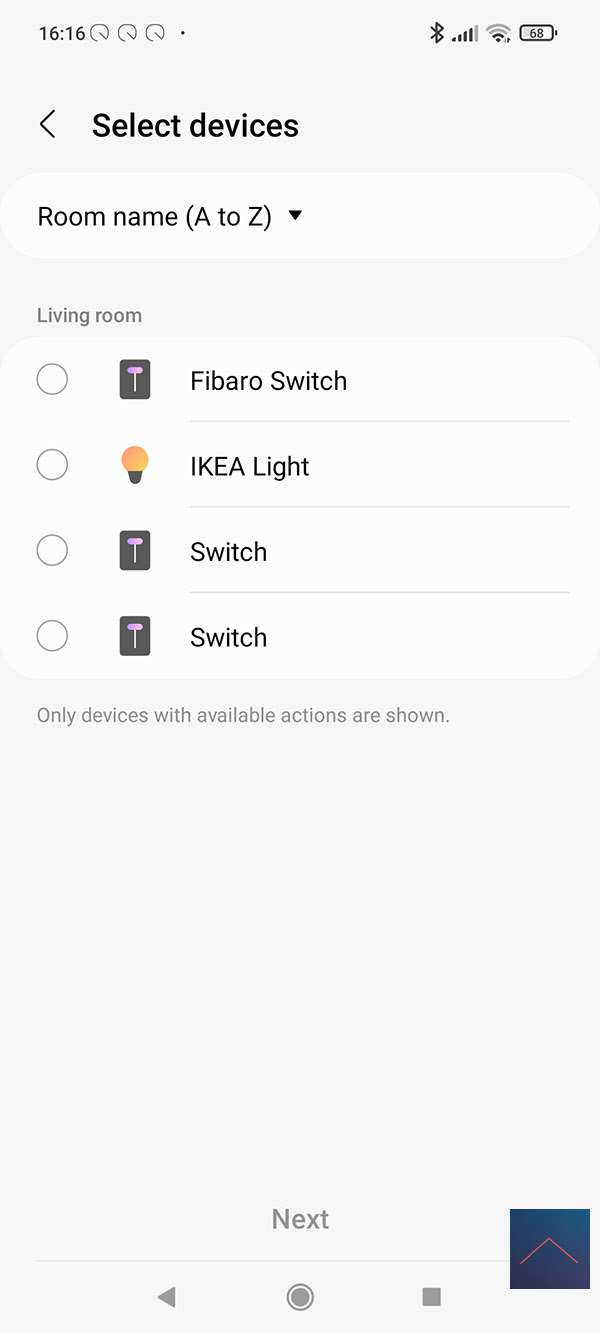Screen dimensions: 600x1333
Task: Tap the Next button
Action: (300, 1219)
